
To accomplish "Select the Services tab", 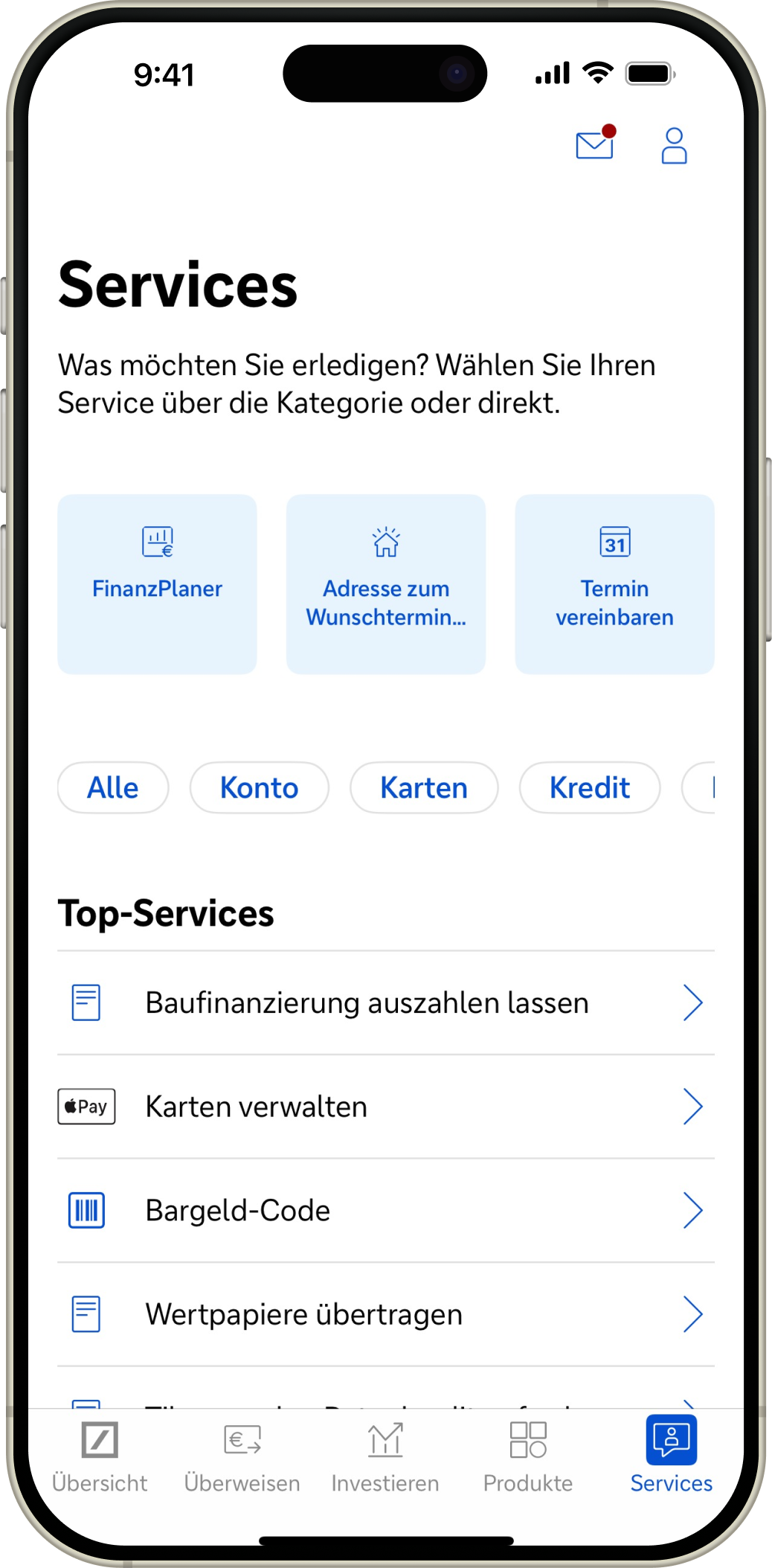I will (671, 1456).
